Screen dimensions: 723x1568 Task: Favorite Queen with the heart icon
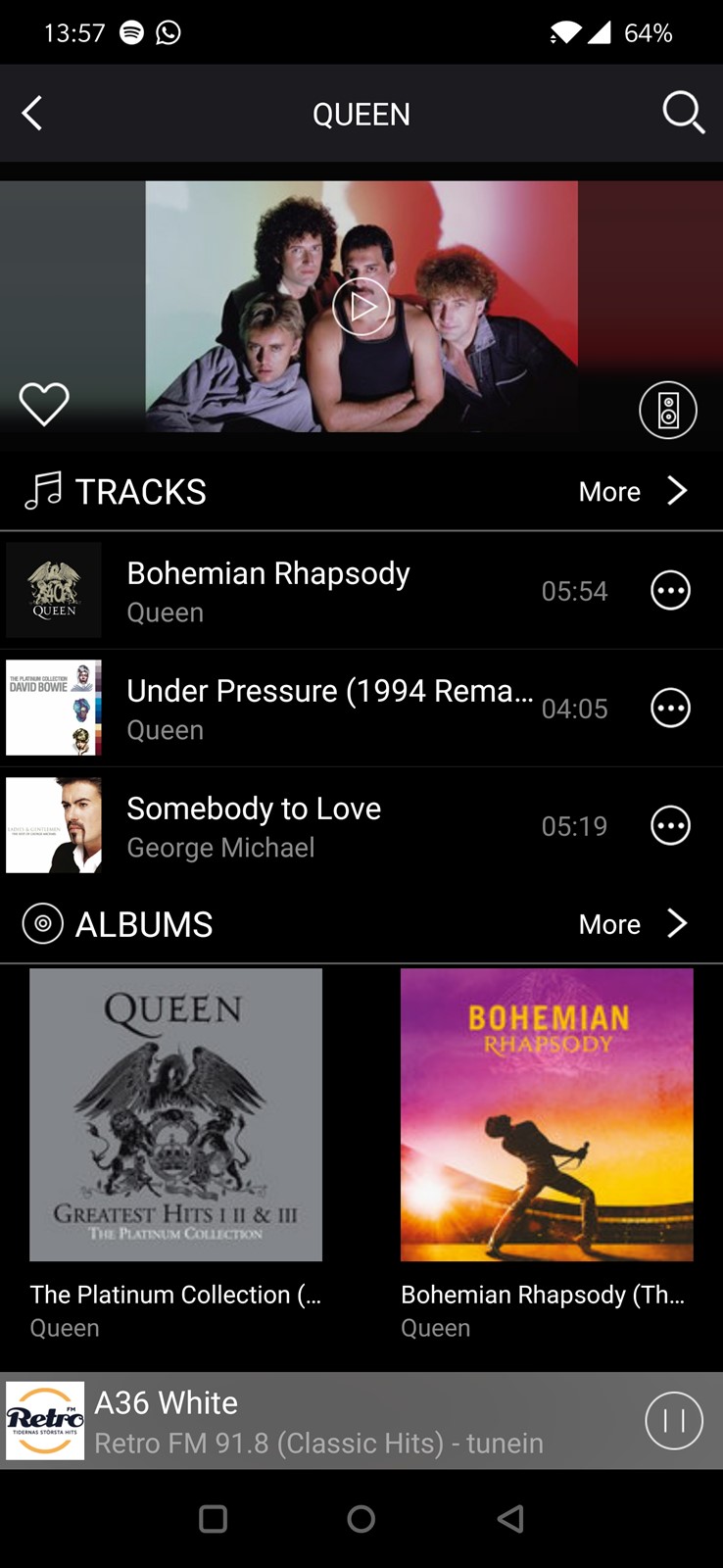tap(44, 404)
